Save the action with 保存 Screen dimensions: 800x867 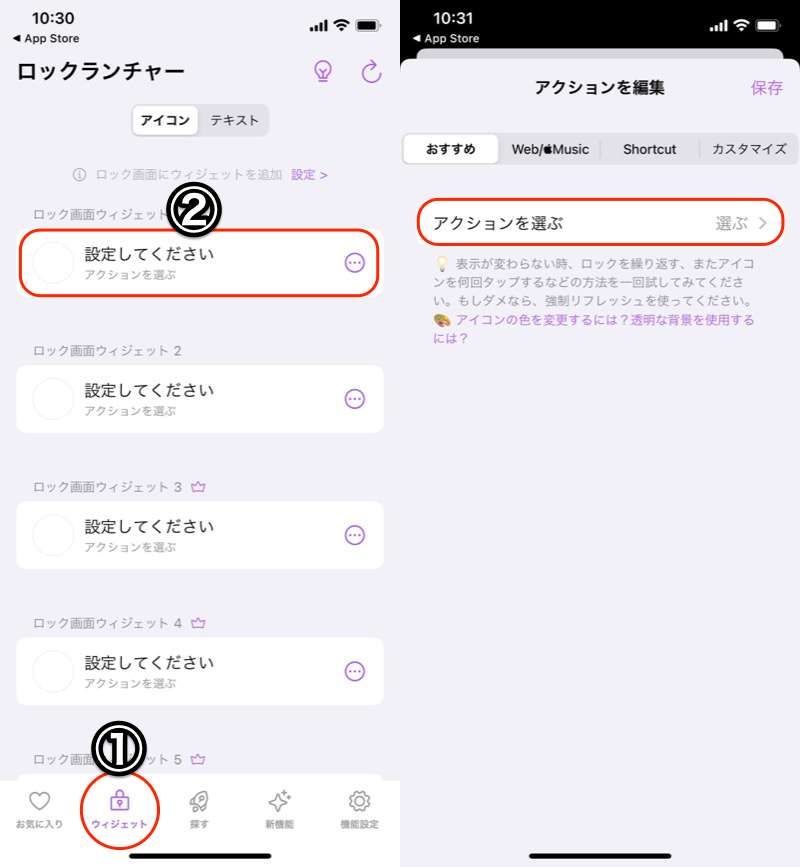[767, 88]
